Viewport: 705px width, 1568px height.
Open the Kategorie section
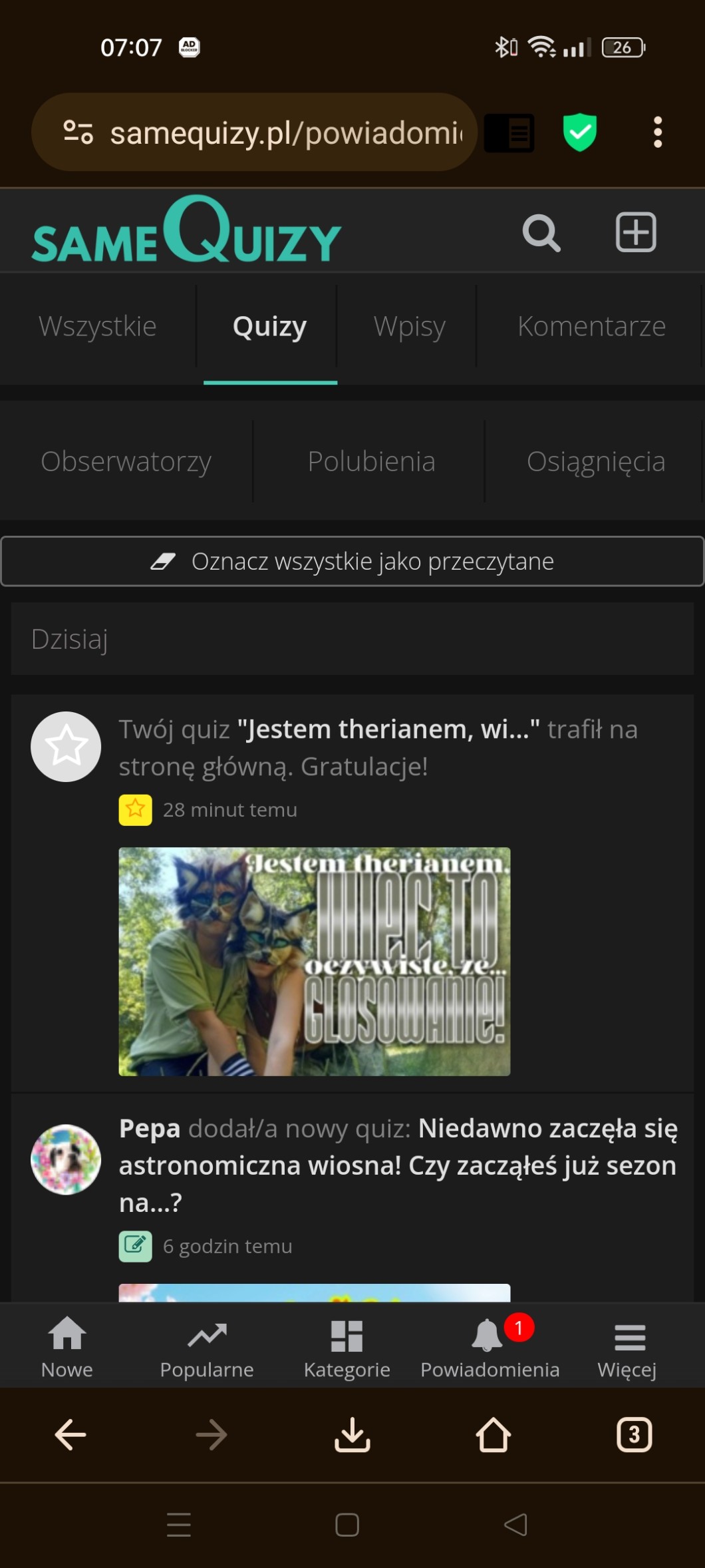pos(347,1346)
